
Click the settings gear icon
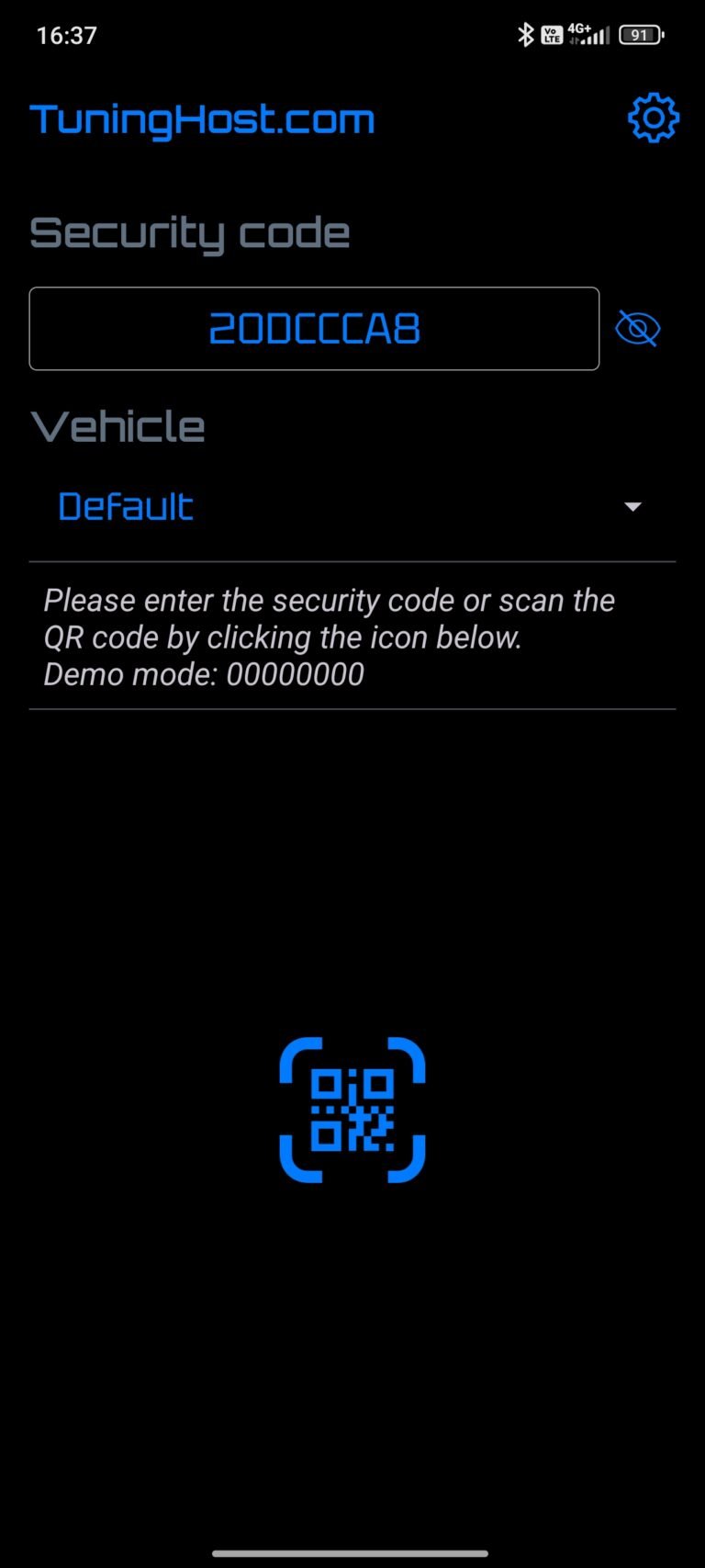tap(652, 118)
